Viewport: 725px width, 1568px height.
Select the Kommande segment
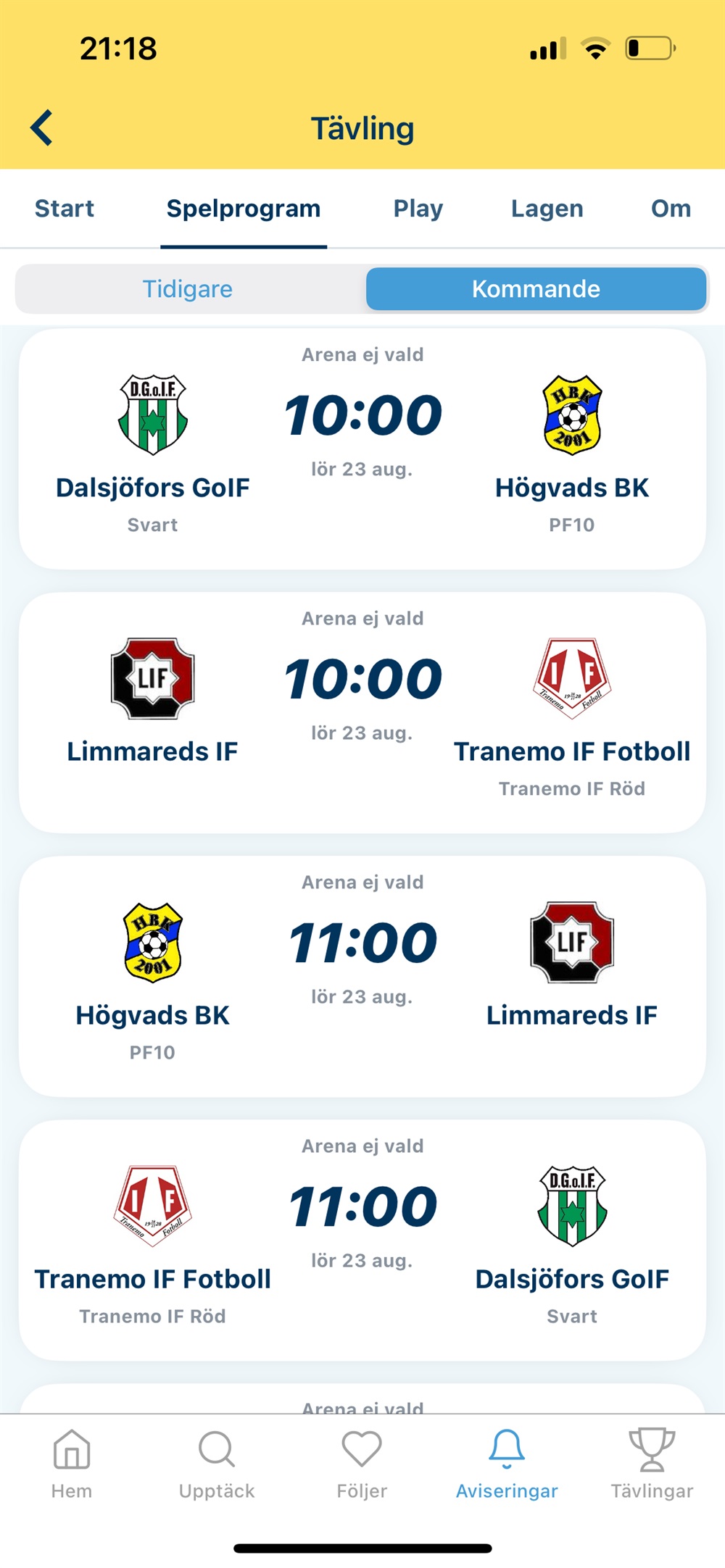[x=536, y=289]
